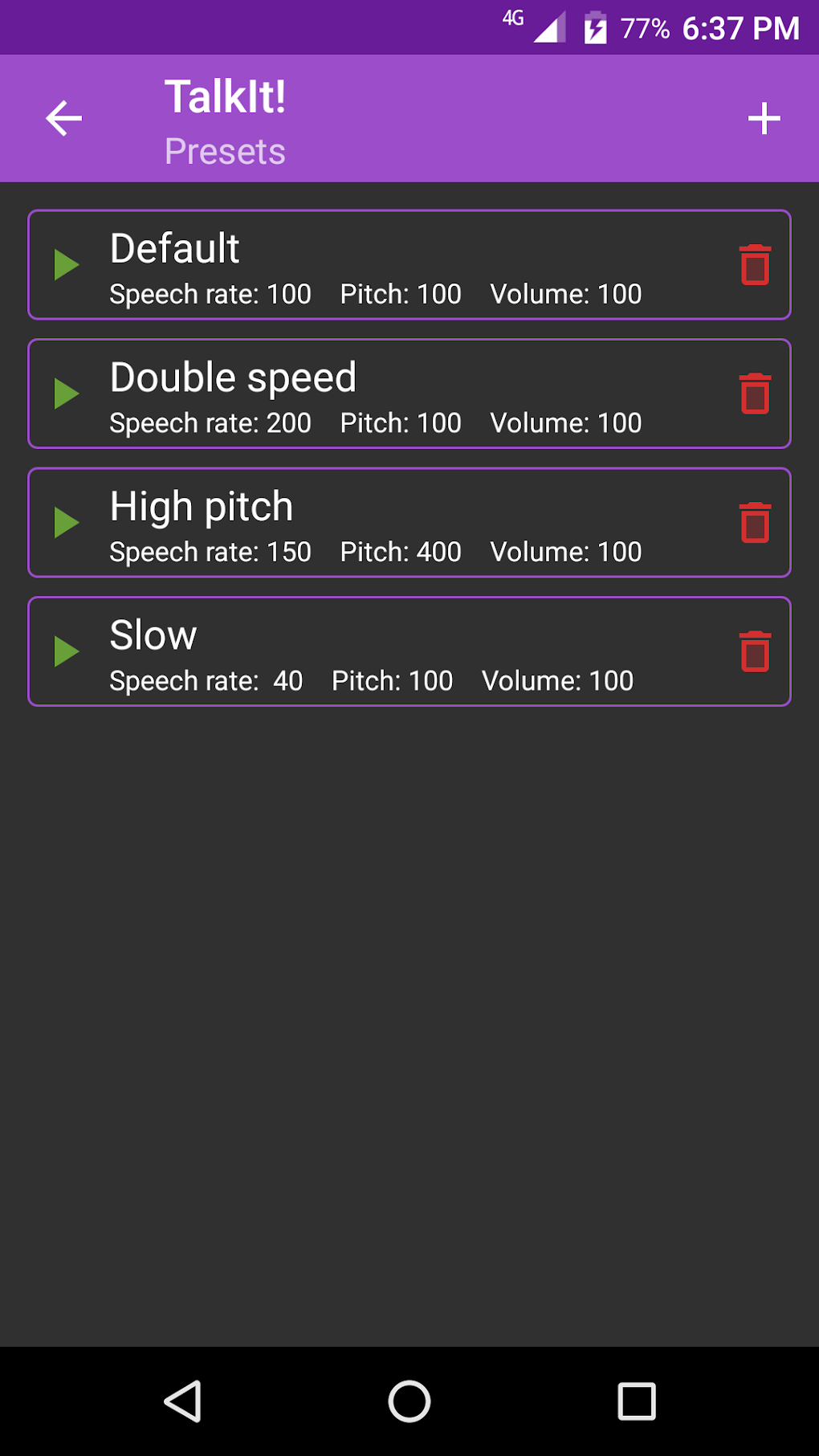819x1456 pixels.
Task: Choose the High pitch preset card
Action: pyautogui.click(x=401, y=523)
